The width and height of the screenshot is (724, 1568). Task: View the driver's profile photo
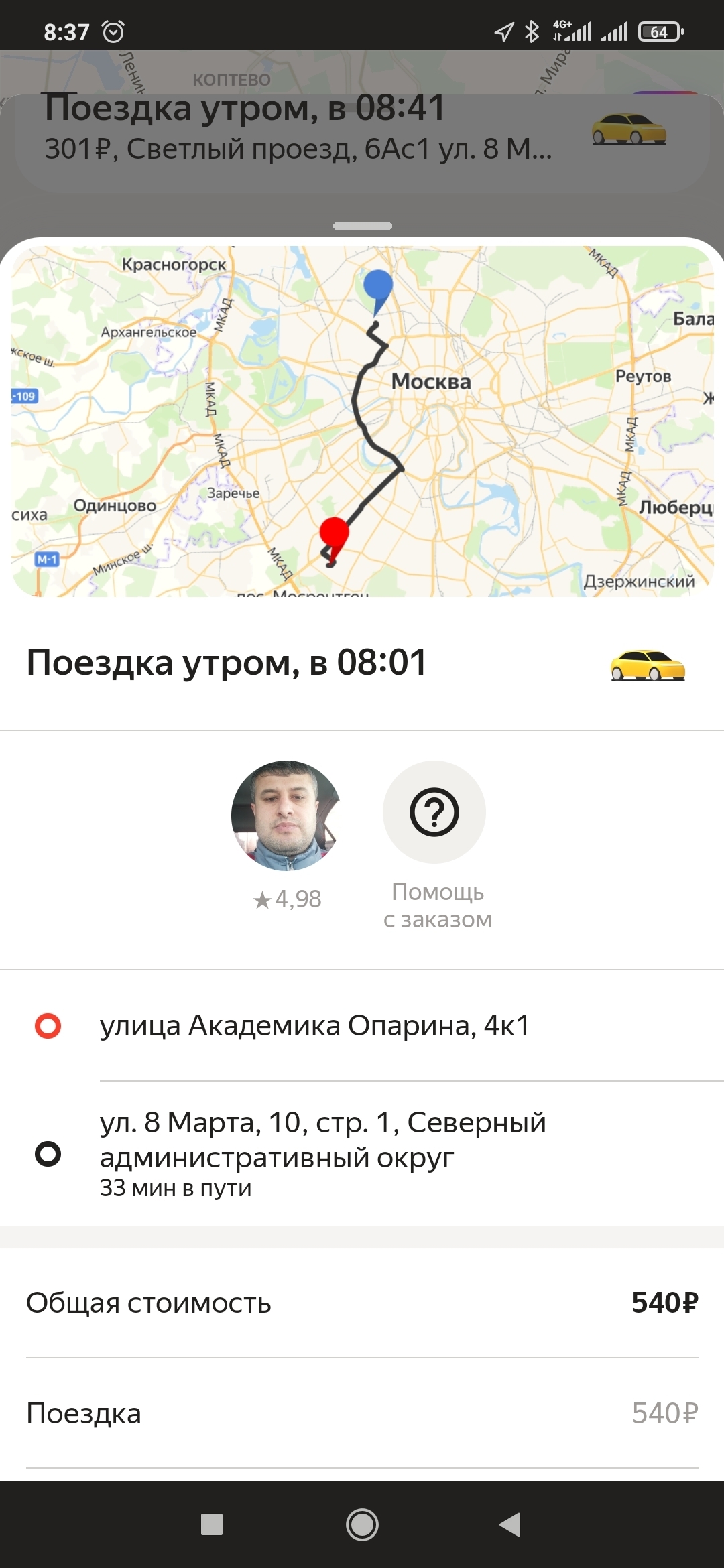[286, 815]
